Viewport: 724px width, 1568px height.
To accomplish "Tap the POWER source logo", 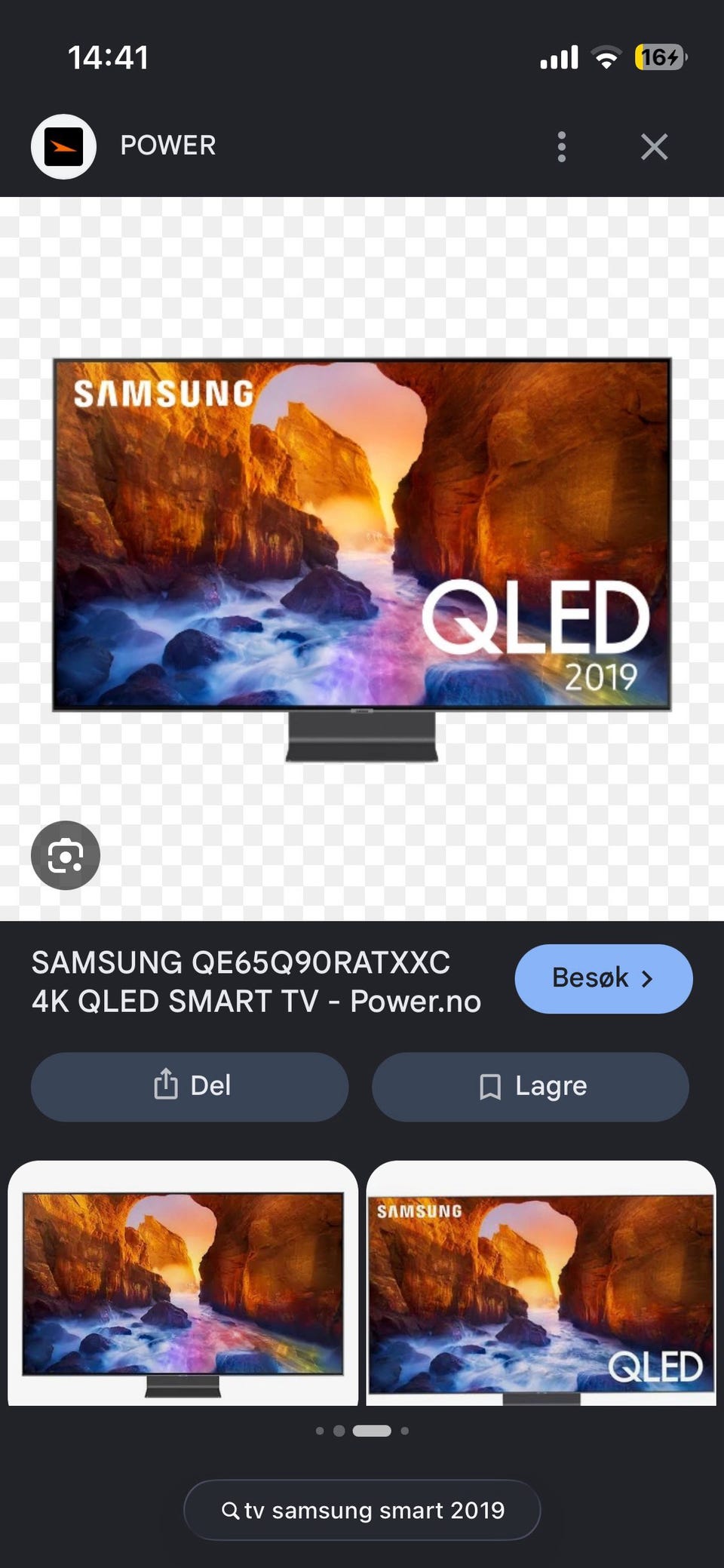I will click(x=63, y=146).
